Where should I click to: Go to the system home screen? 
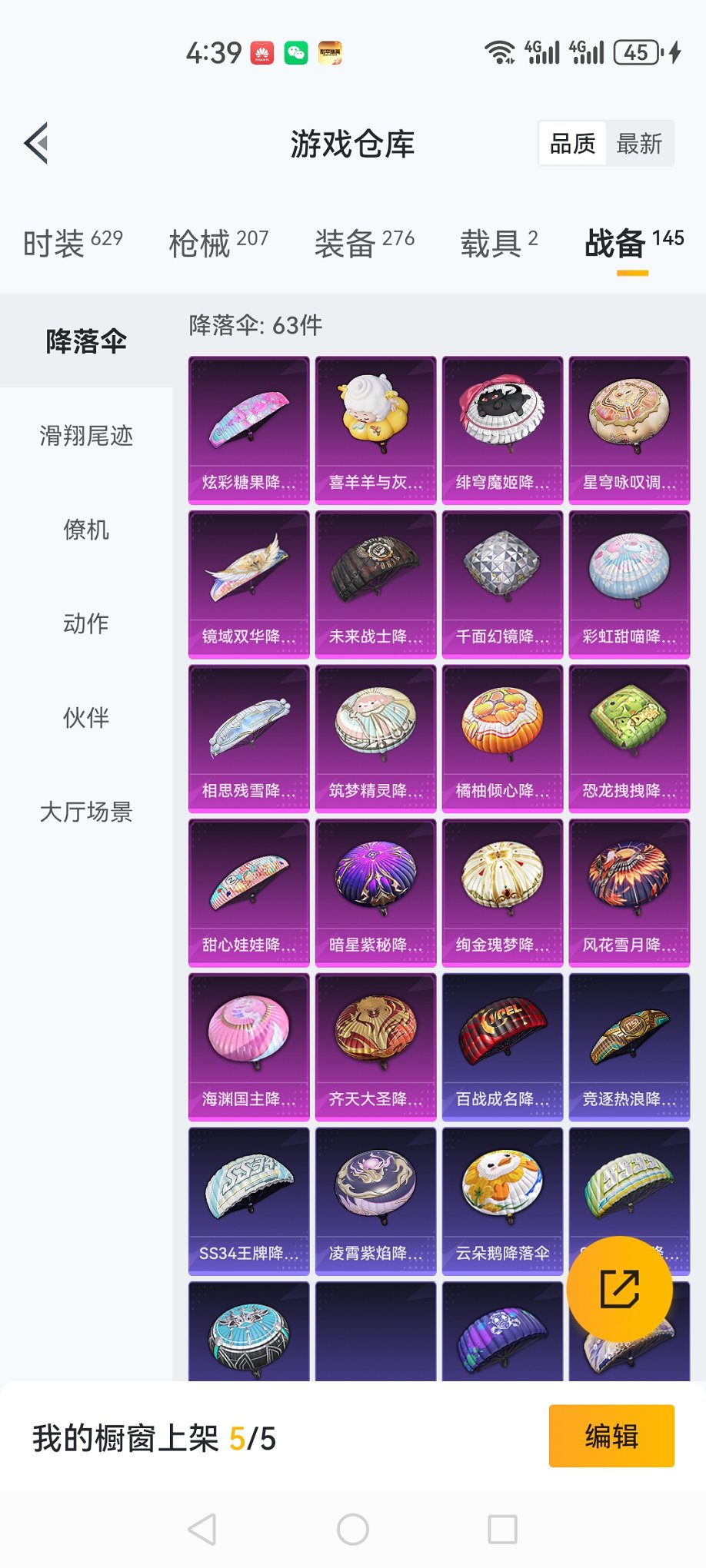(x=353, y=1530)
